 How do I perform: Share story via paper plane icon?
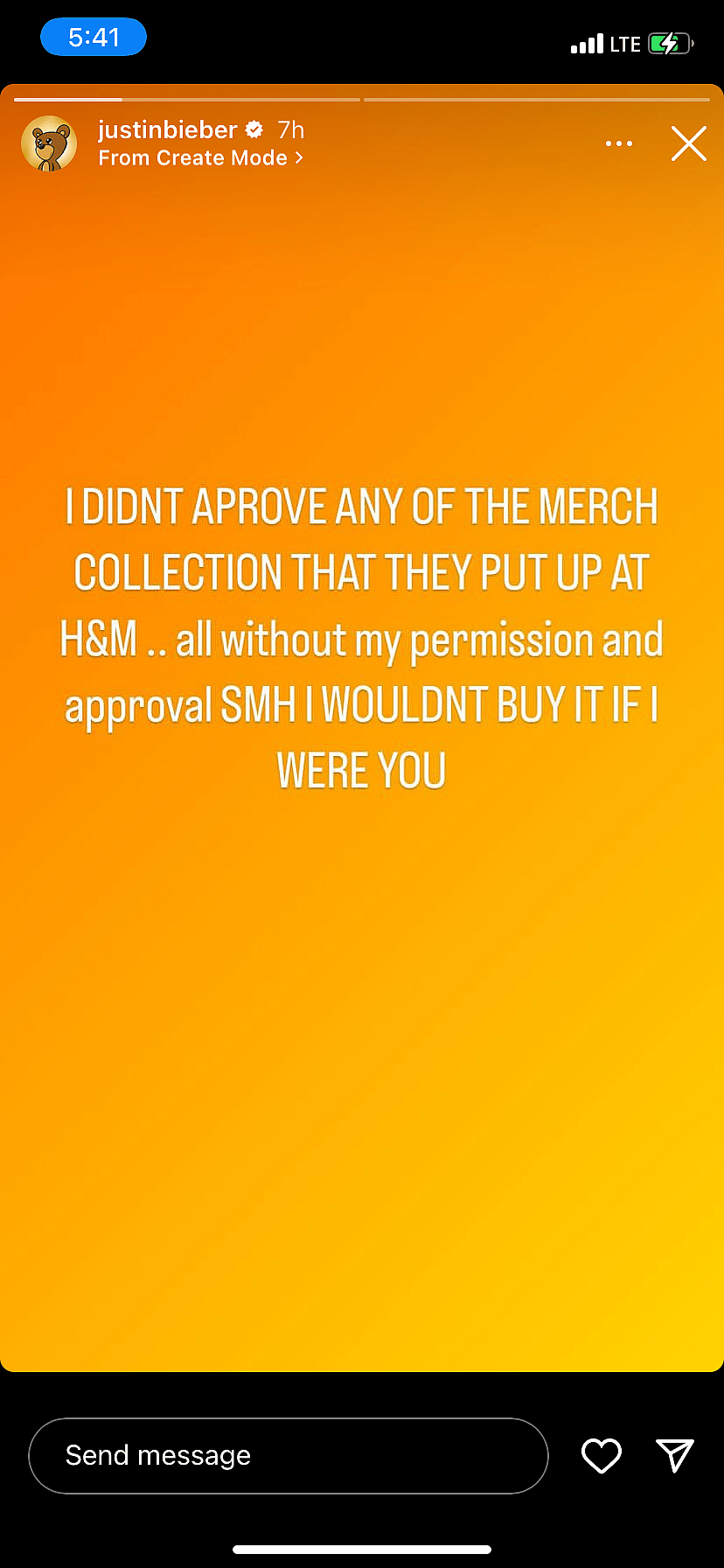[x=674, y=1454]
